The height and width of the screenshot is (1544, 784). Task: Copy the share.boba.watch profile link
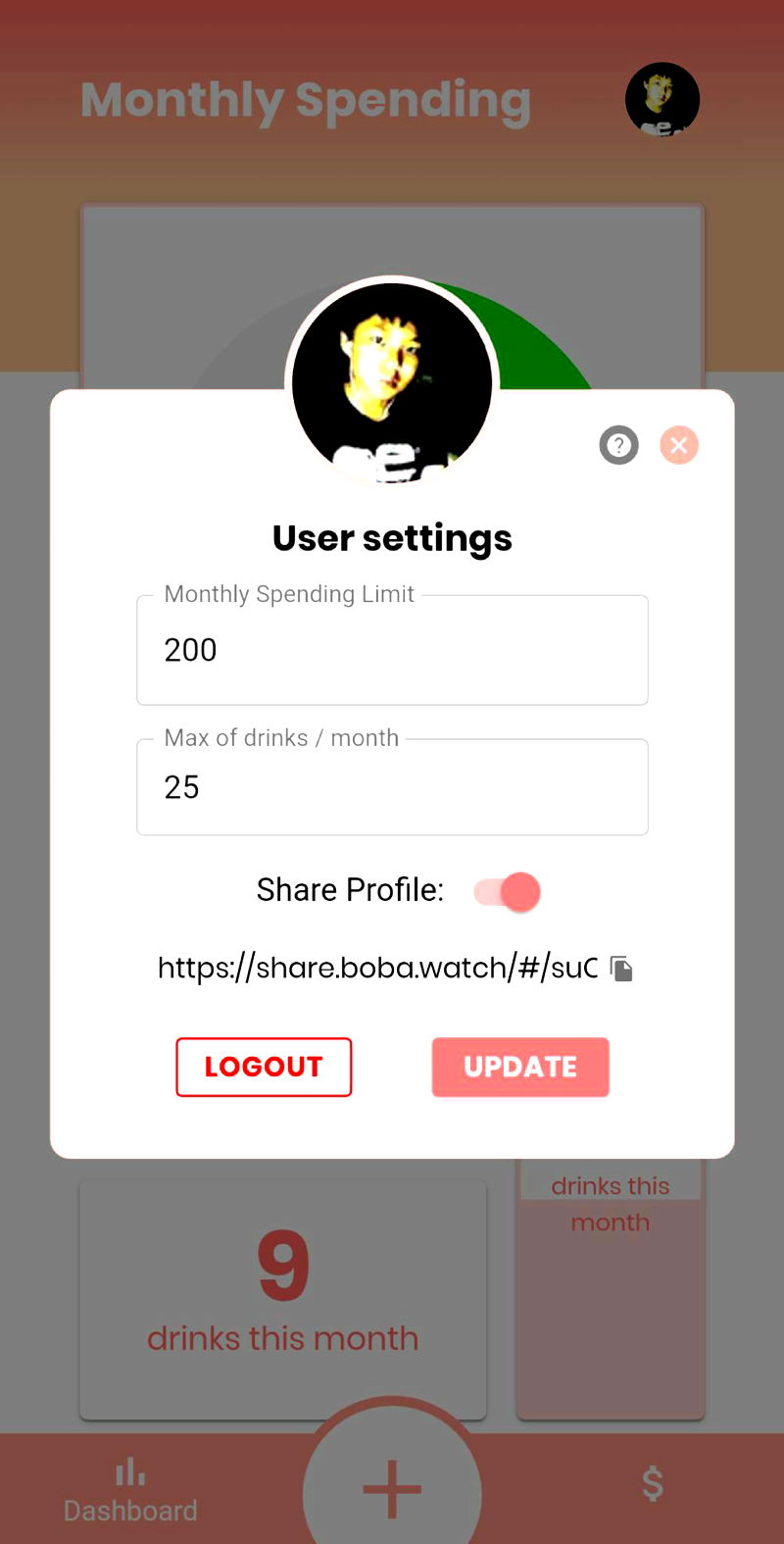621,969
